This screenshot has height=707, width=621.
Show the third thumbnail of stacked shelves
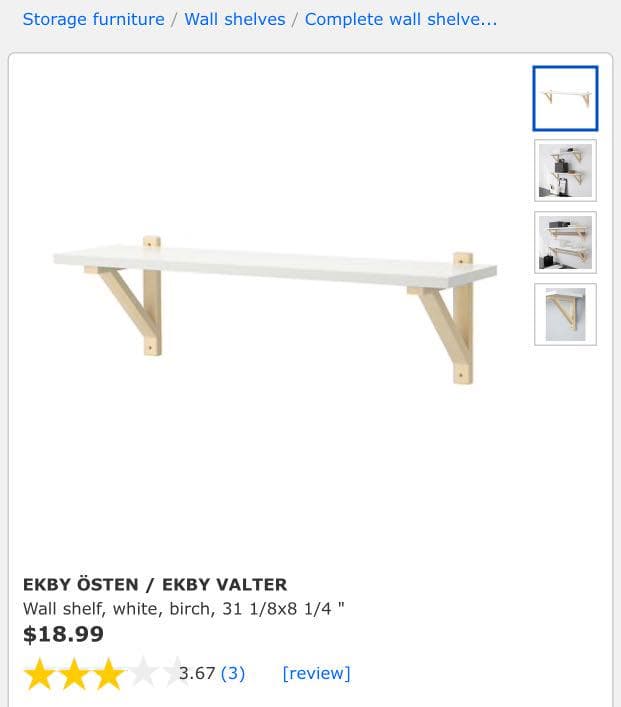565,242
